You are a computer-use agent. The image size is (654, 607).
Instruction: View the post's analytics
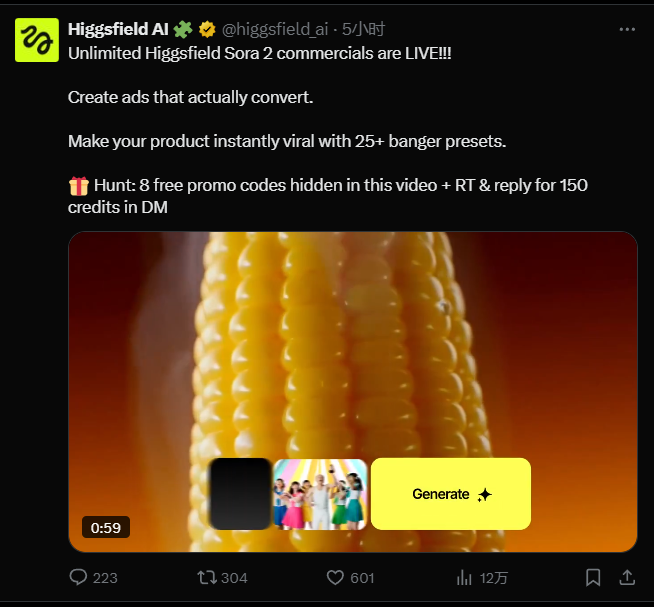pyautogui.click(x=465, y=577)
